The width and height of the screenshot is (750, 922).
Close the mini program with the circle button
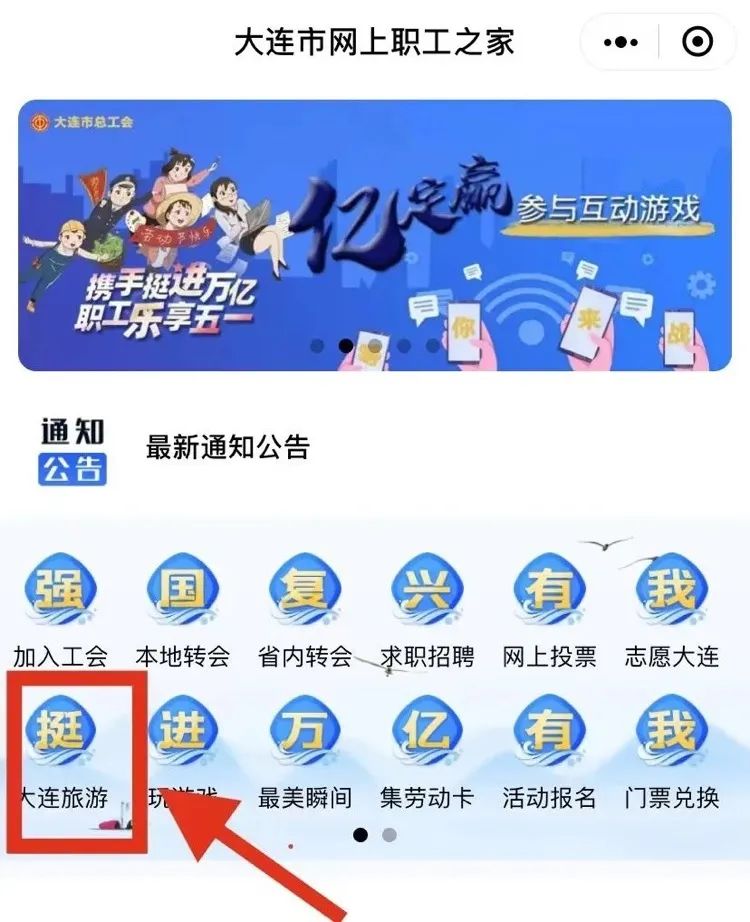coord(697,42)
